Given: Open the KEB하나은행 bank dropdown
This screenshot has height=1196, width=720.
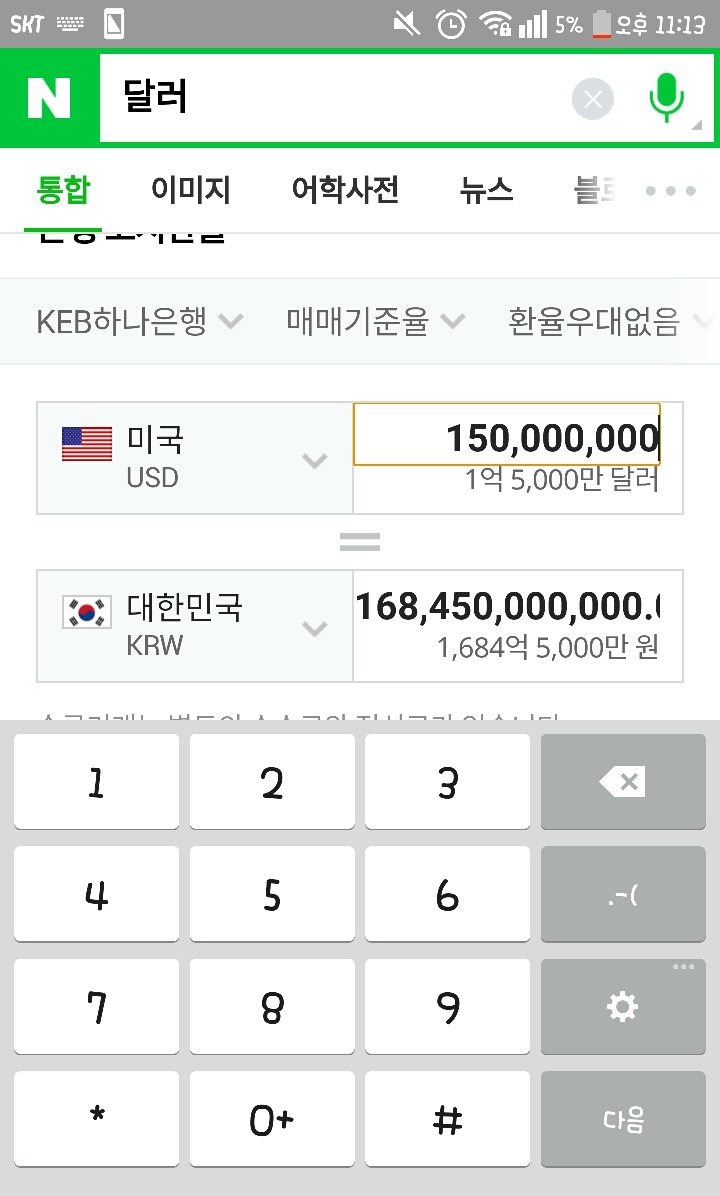Looking at the screenshot, I should point(137,321).
